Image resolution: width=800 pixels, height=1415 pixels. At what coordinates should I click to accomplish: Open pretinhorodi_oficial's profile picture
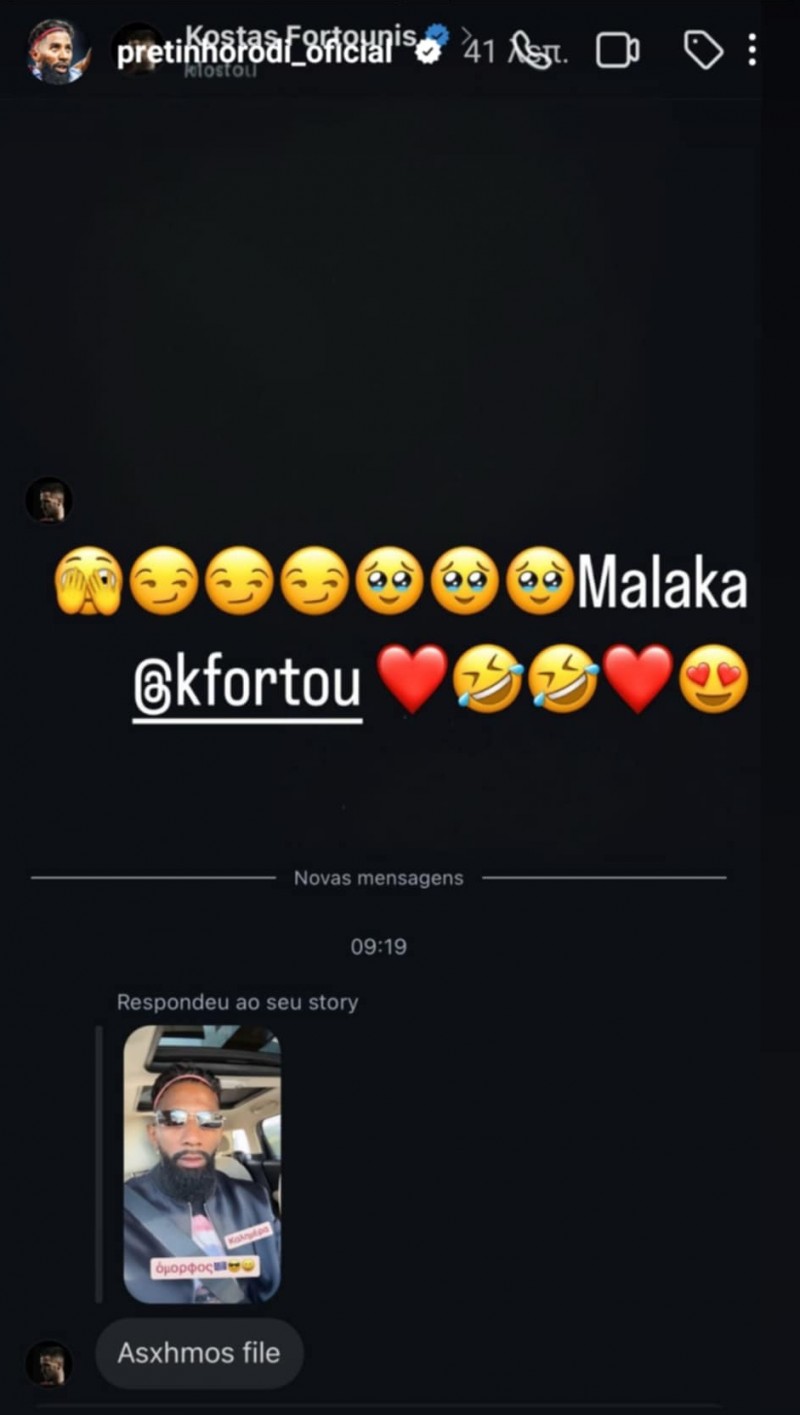(56, 51)
